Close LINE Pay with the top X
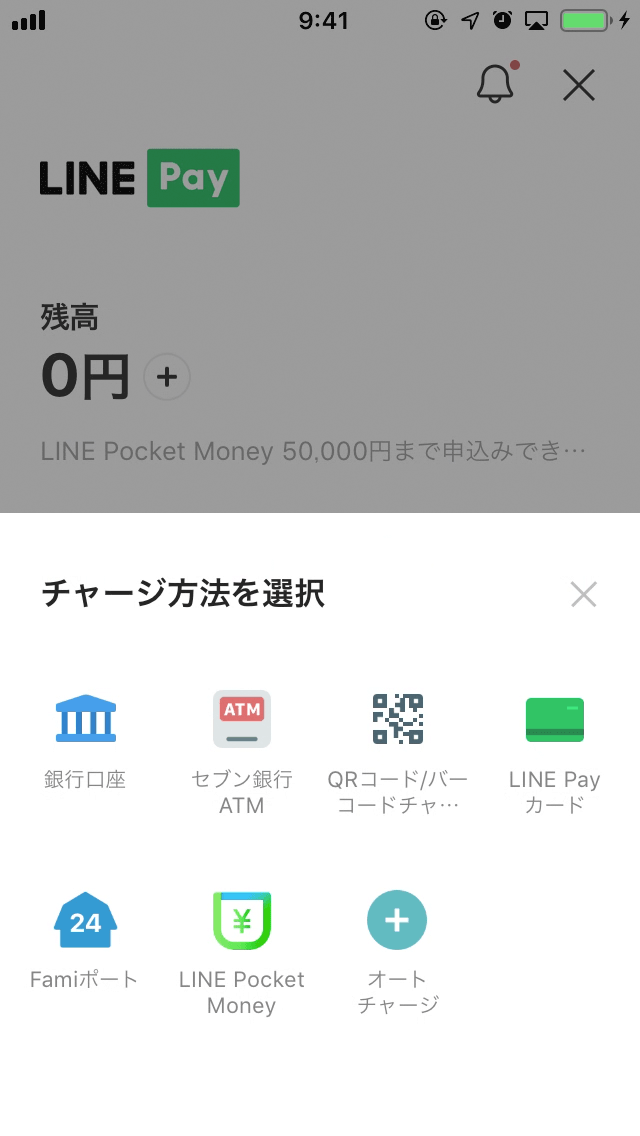Image resolution: width=640 pixels, height=1136 pixels. pos(579,85)
